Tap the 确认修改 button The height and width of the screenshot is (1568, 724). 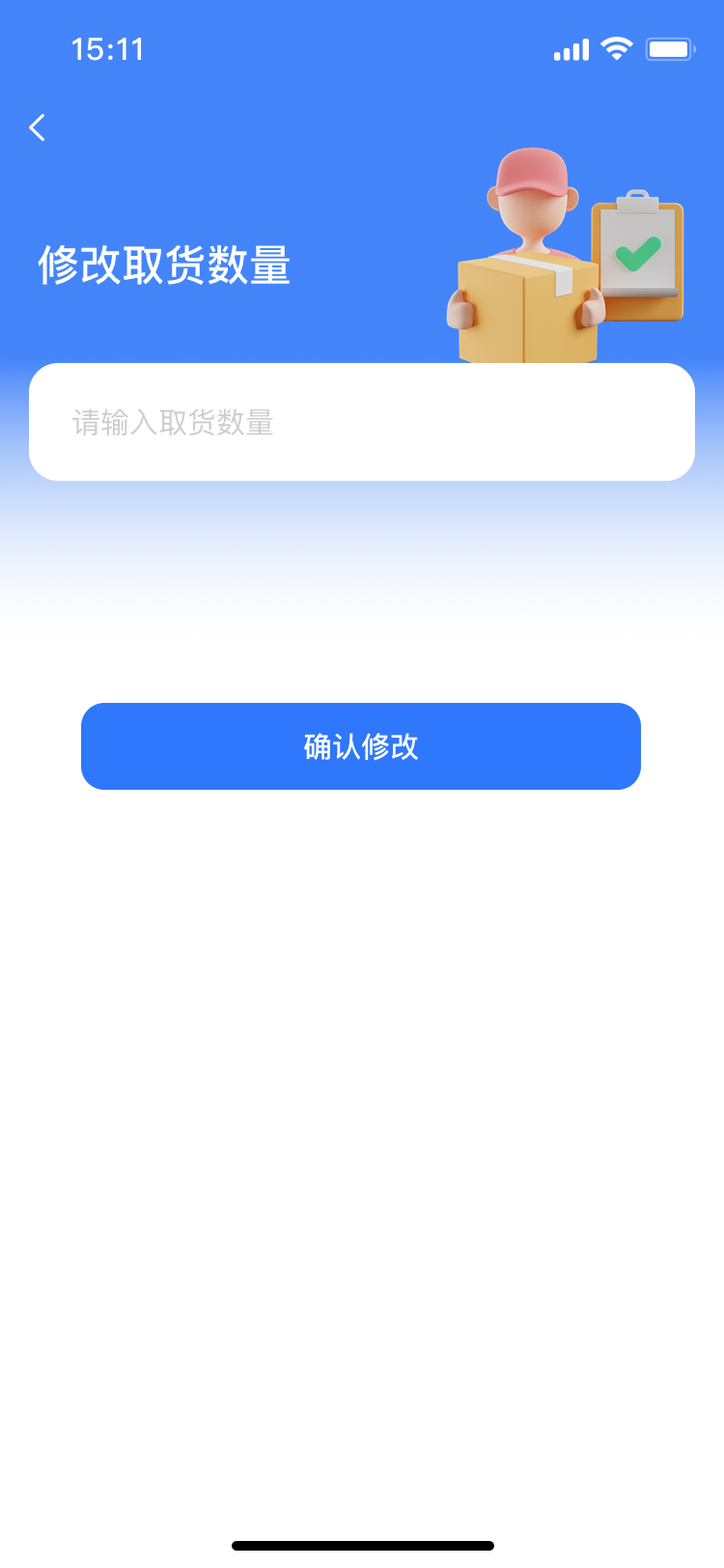point(361,746)
